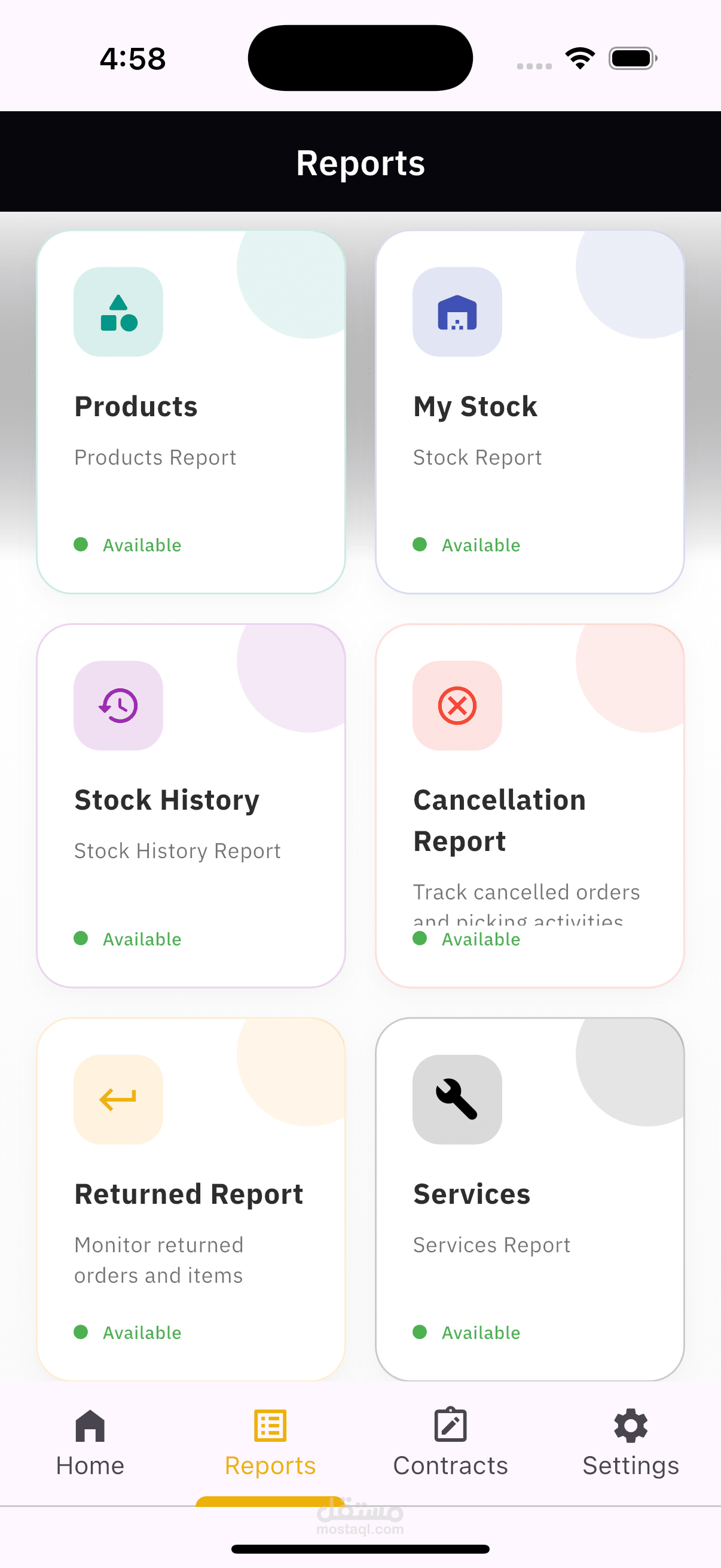Select the Returned Report card
This screenshot has height=1568, width=721.
click(191, 1198)
